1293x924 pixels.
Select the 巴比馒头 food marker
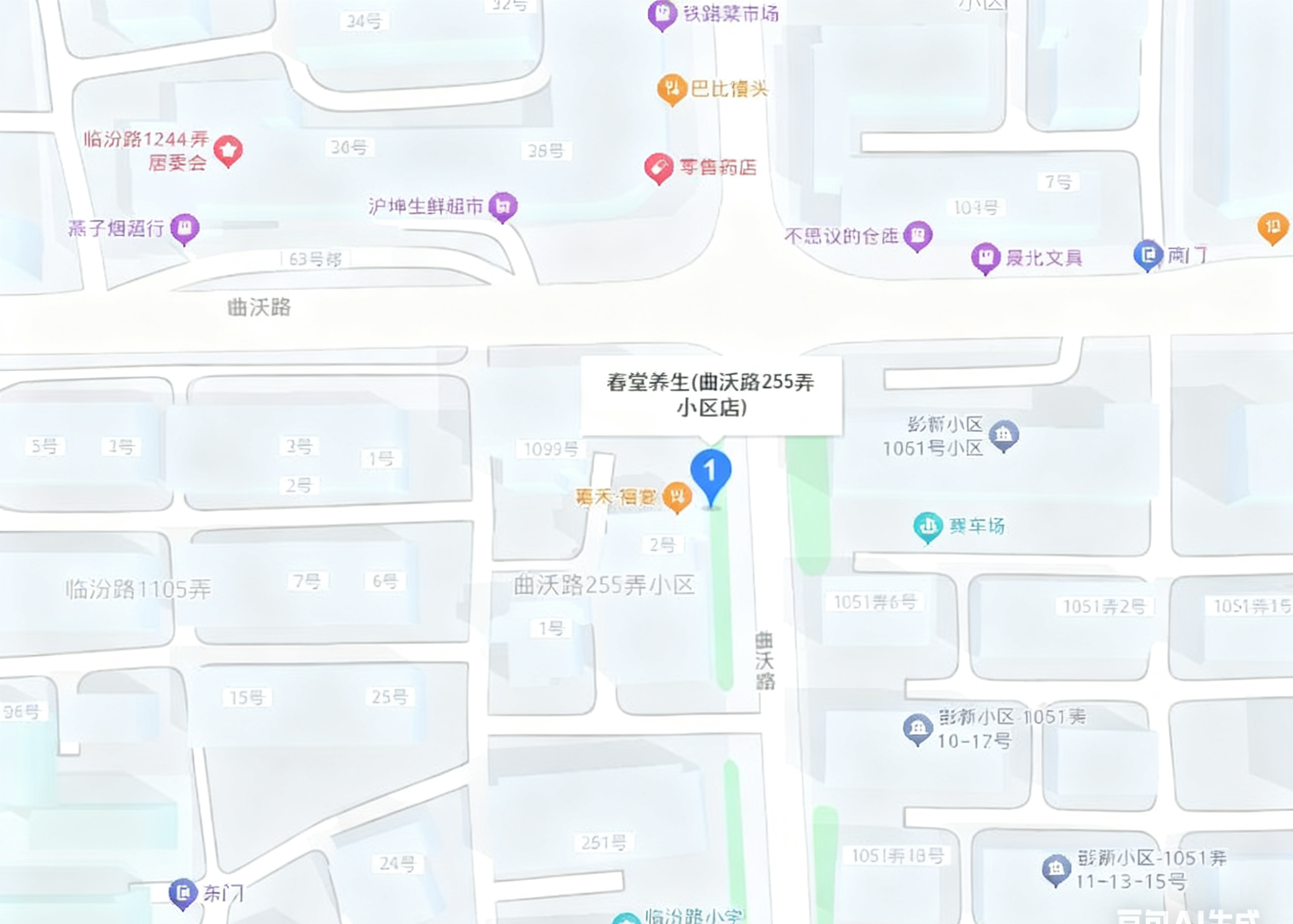pos(672,89)
